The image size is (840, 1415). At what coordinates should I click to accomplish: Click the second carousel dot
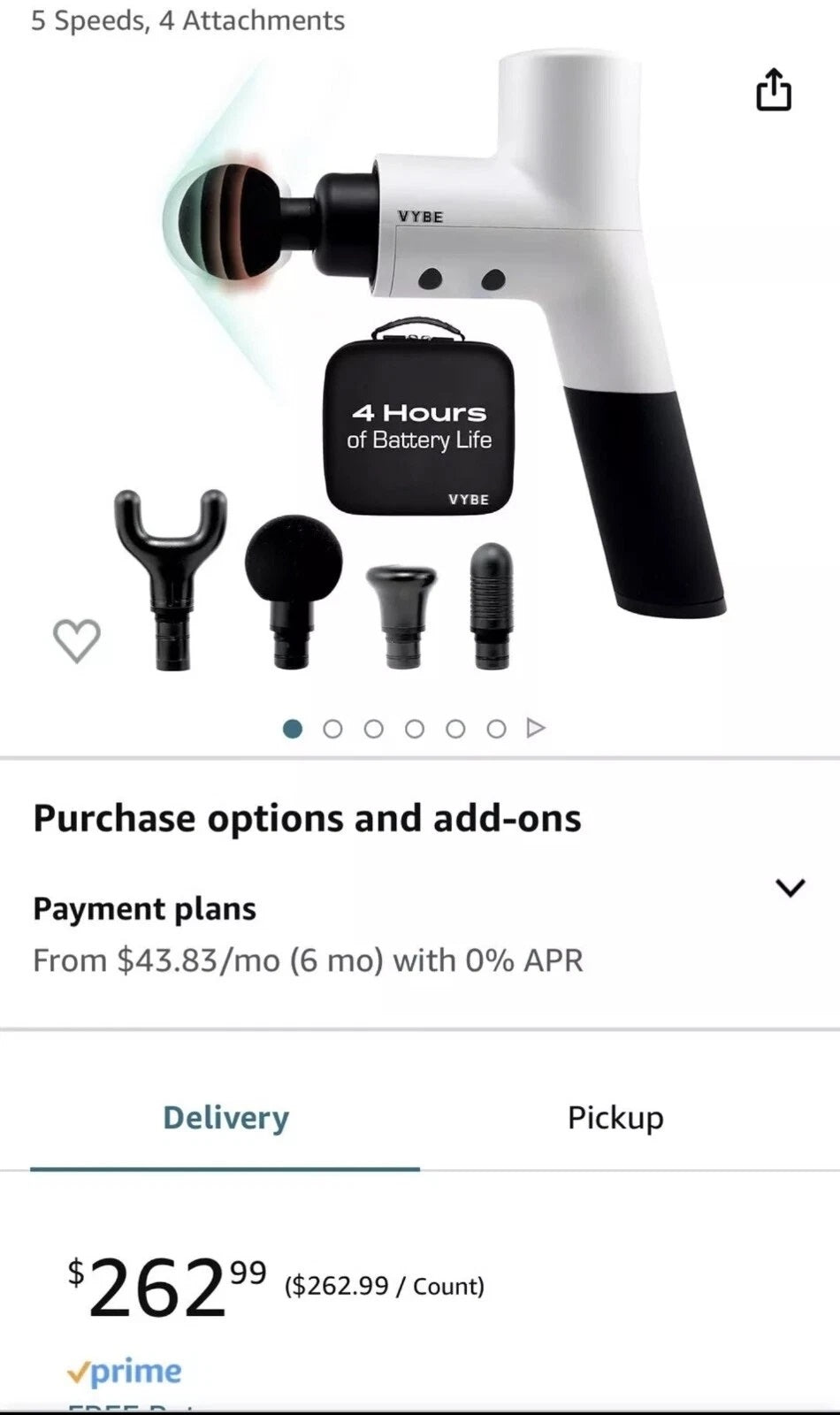tap(332, 728)
